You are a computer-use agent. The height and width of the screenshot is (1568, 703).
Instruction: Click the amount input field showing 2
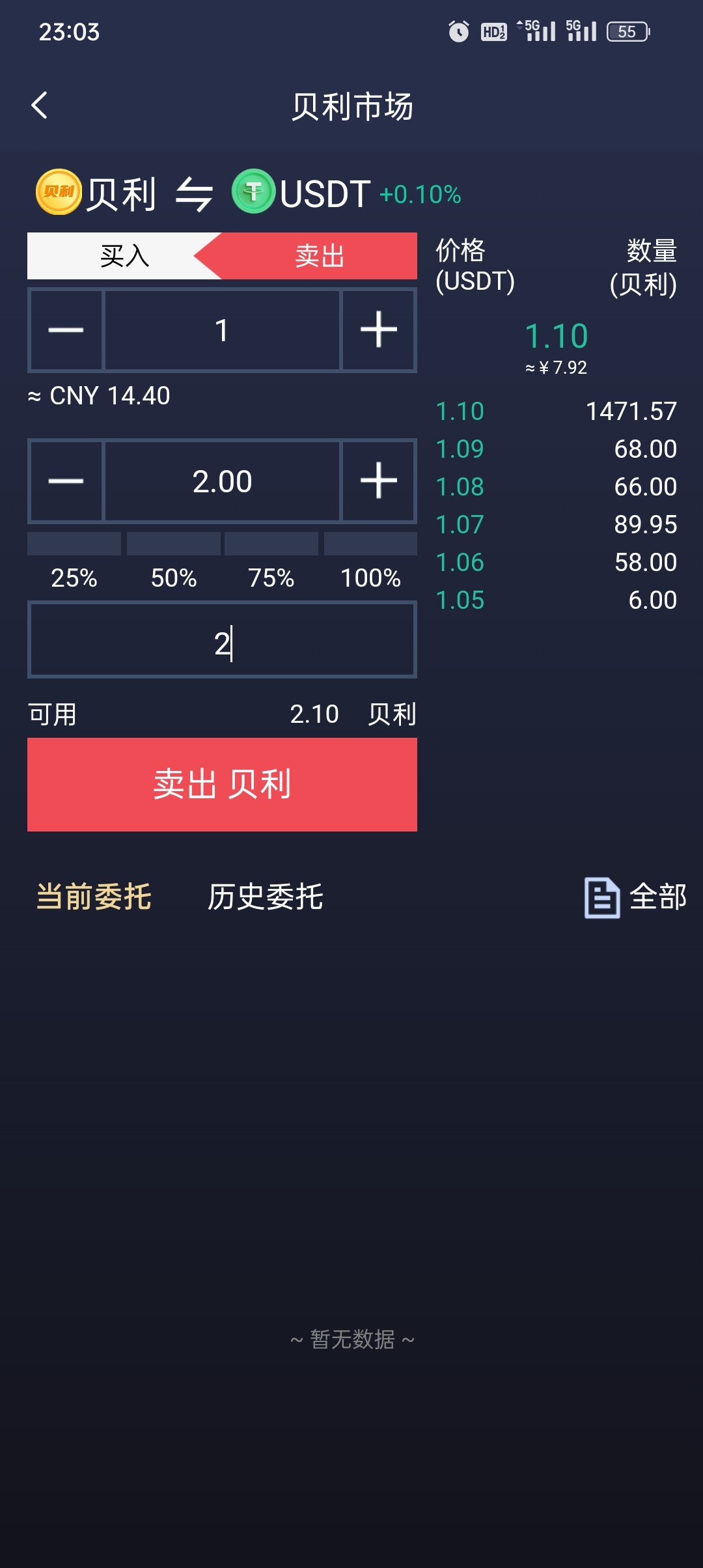click(x=222, y=639)
